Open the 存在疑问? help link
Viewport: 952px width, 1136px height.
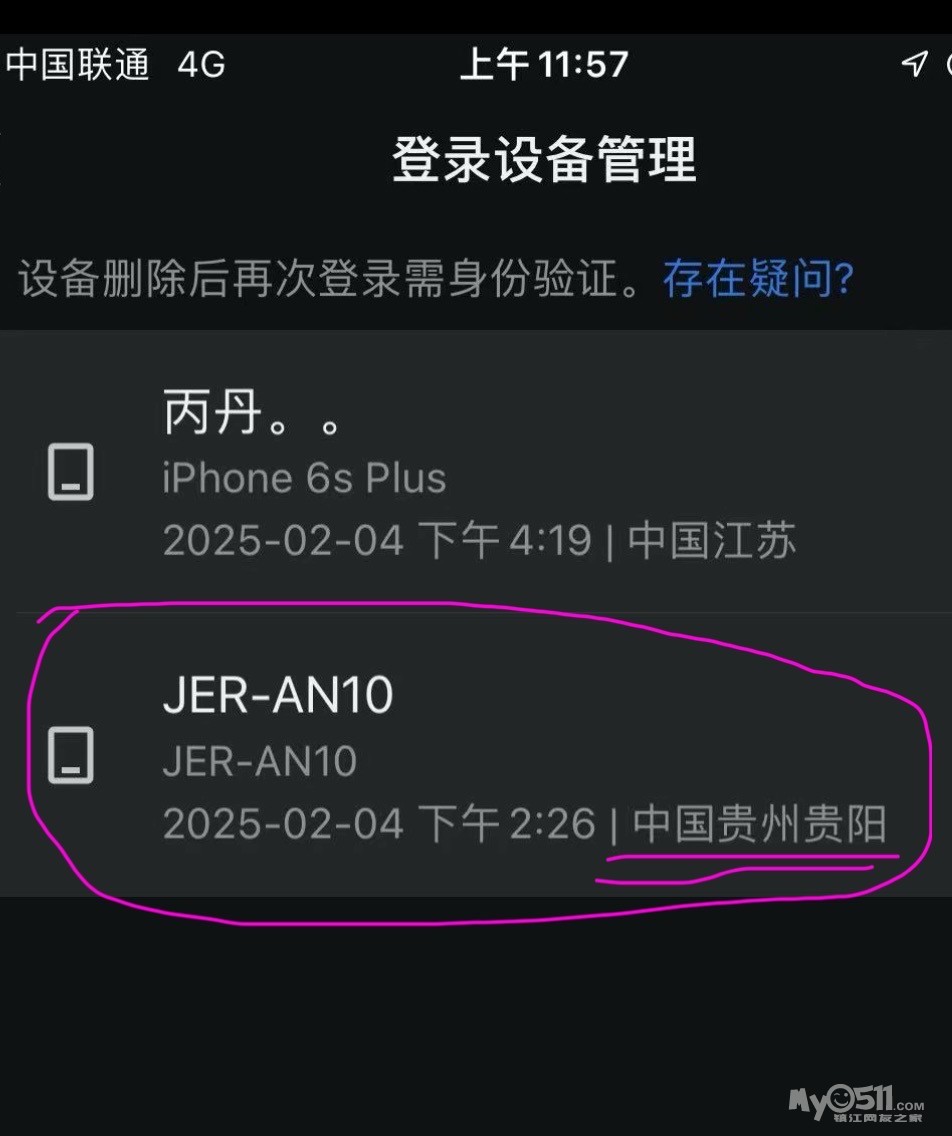[757, 280]
